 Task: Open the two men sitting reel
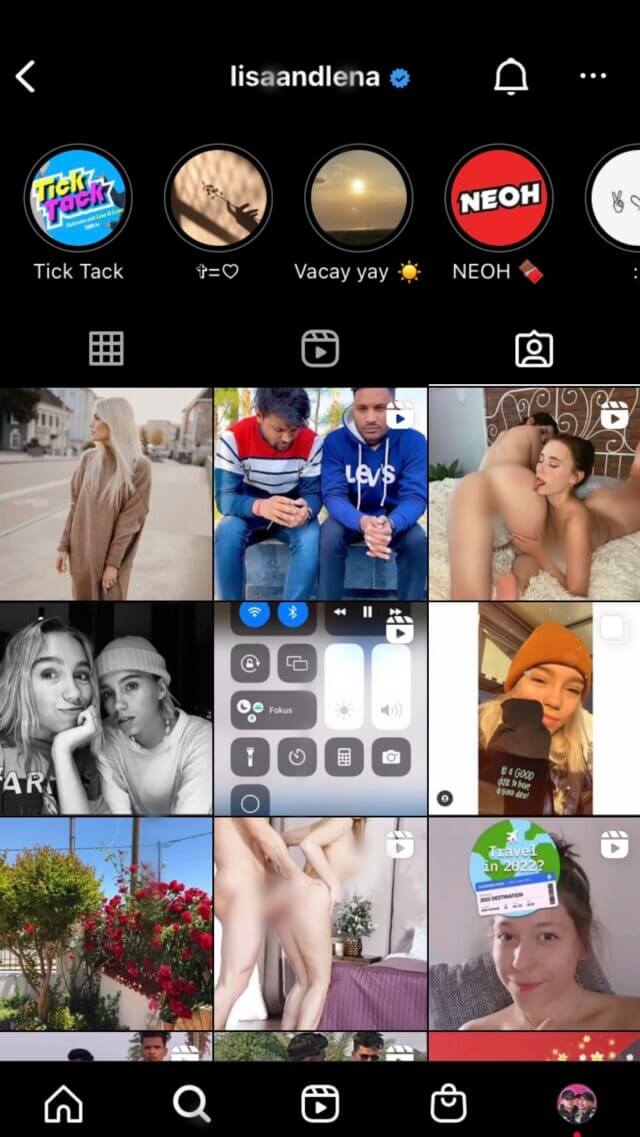[x=320, y=494]
